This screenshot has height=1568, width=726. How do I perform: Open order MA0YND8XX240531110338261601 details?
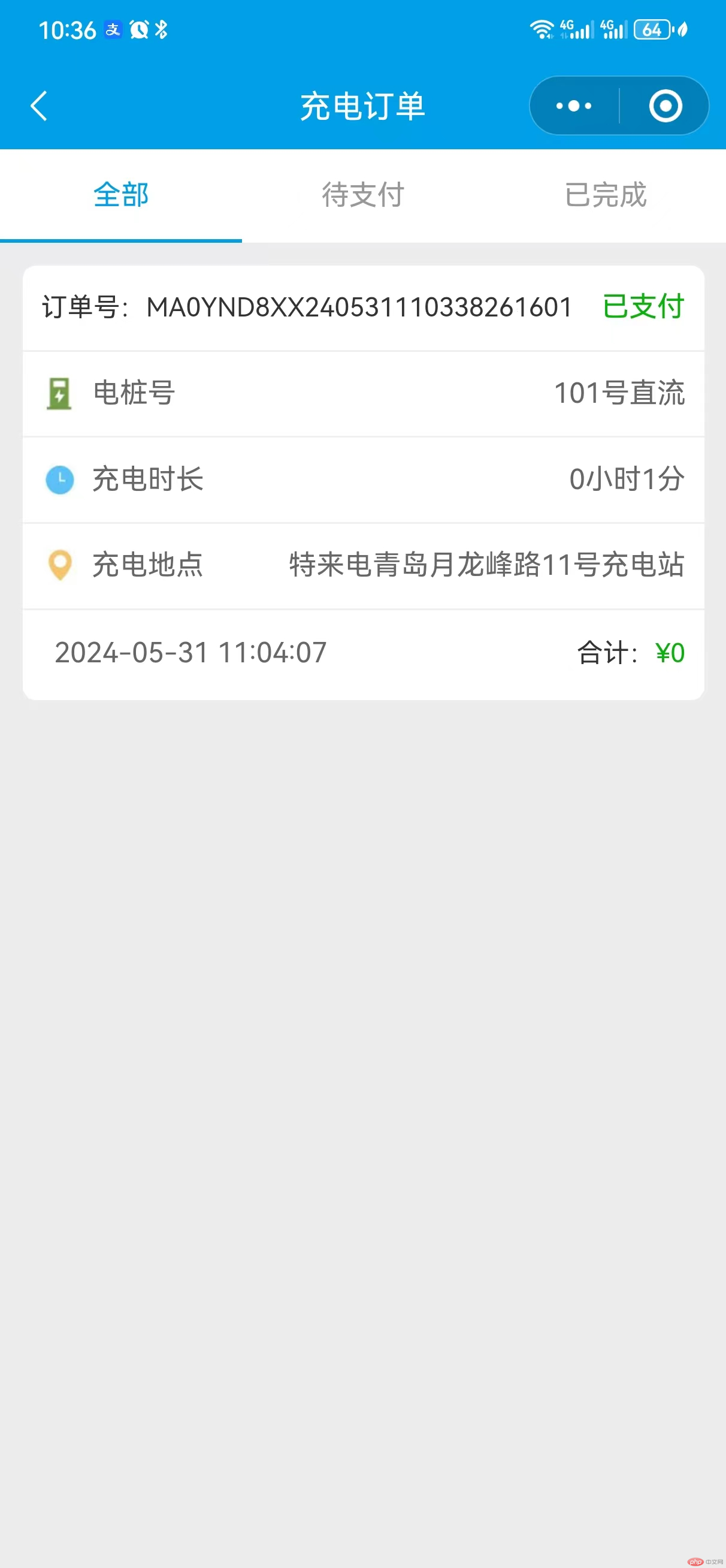click(x=364, y=483)
